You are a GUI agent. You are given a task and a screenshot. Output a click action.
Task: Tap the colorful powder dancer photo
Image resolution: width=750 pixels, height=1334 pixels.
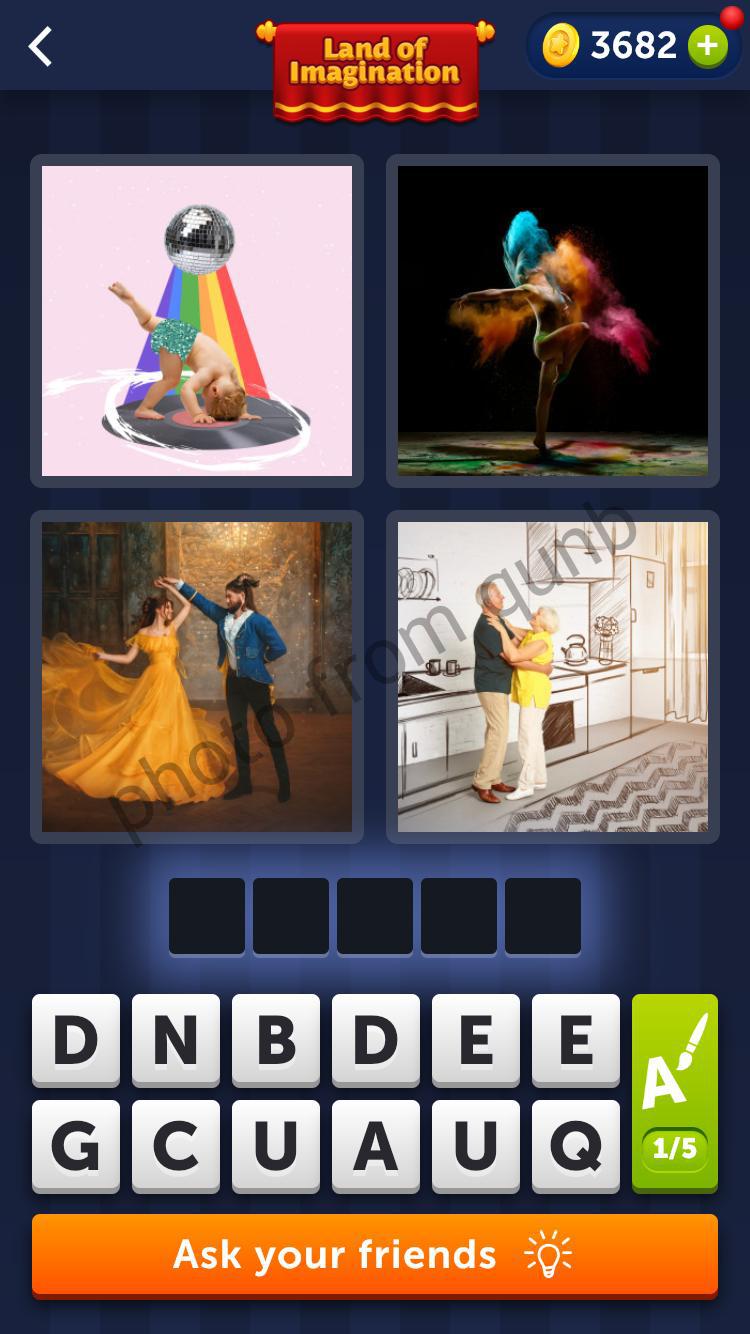click(x=552, y=318)
